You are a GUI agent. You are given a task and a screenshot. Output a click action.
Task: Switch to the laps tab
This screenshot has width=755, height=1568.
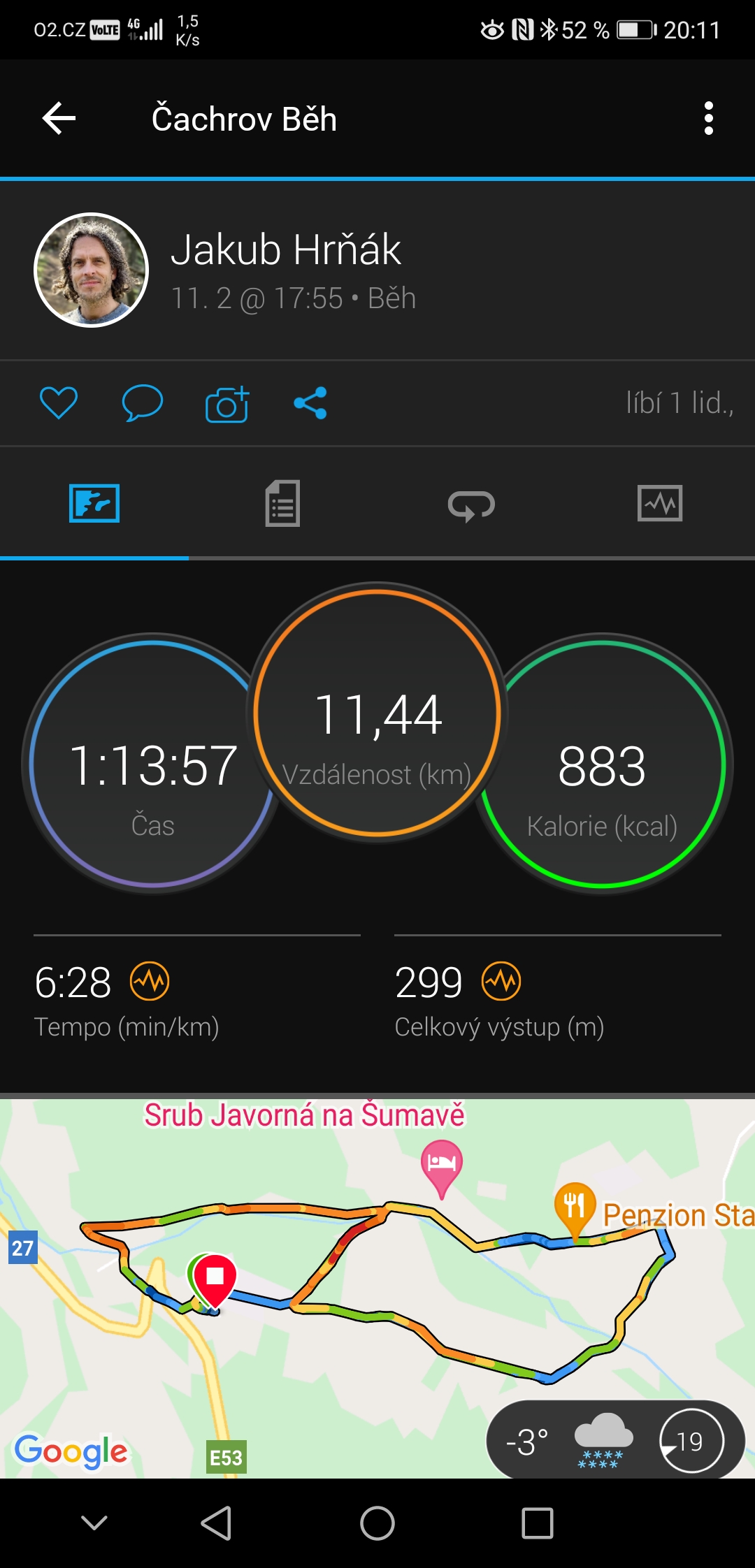[x=471, y=504]
